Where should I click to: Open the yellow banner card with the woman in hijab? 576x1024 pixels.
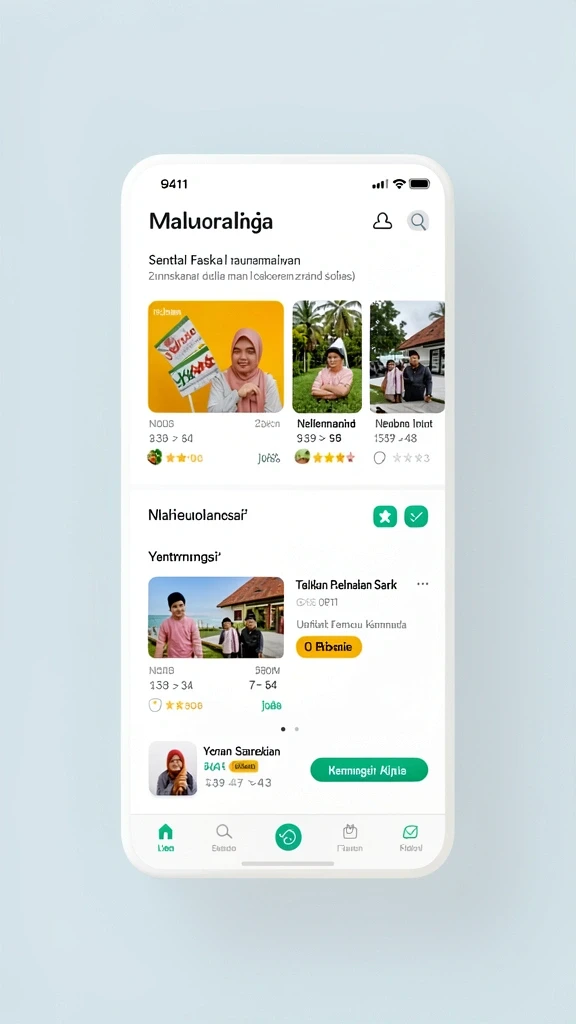click(216, 357)
